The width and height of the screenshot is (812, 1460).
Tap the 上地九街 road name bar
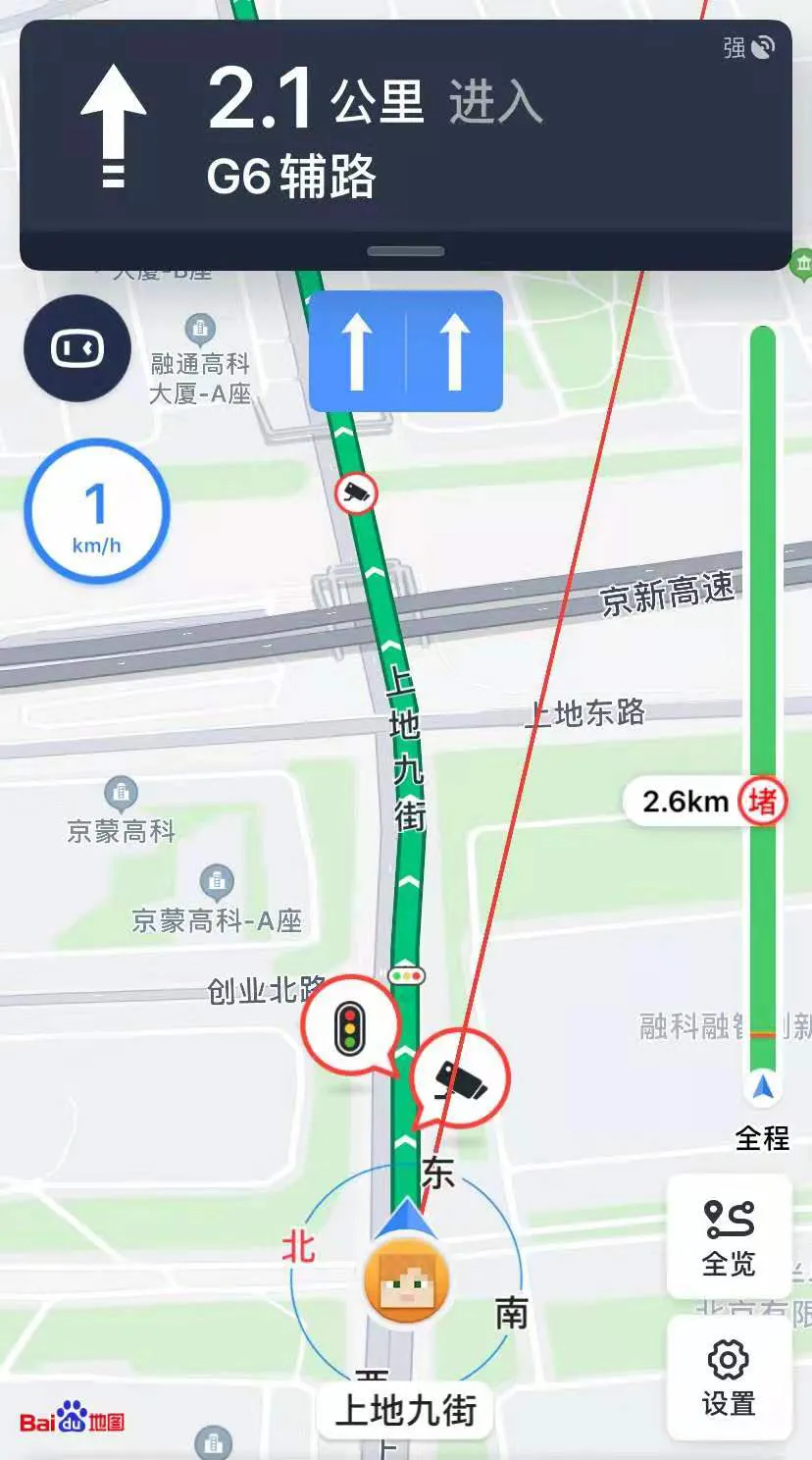(405, 1411)
